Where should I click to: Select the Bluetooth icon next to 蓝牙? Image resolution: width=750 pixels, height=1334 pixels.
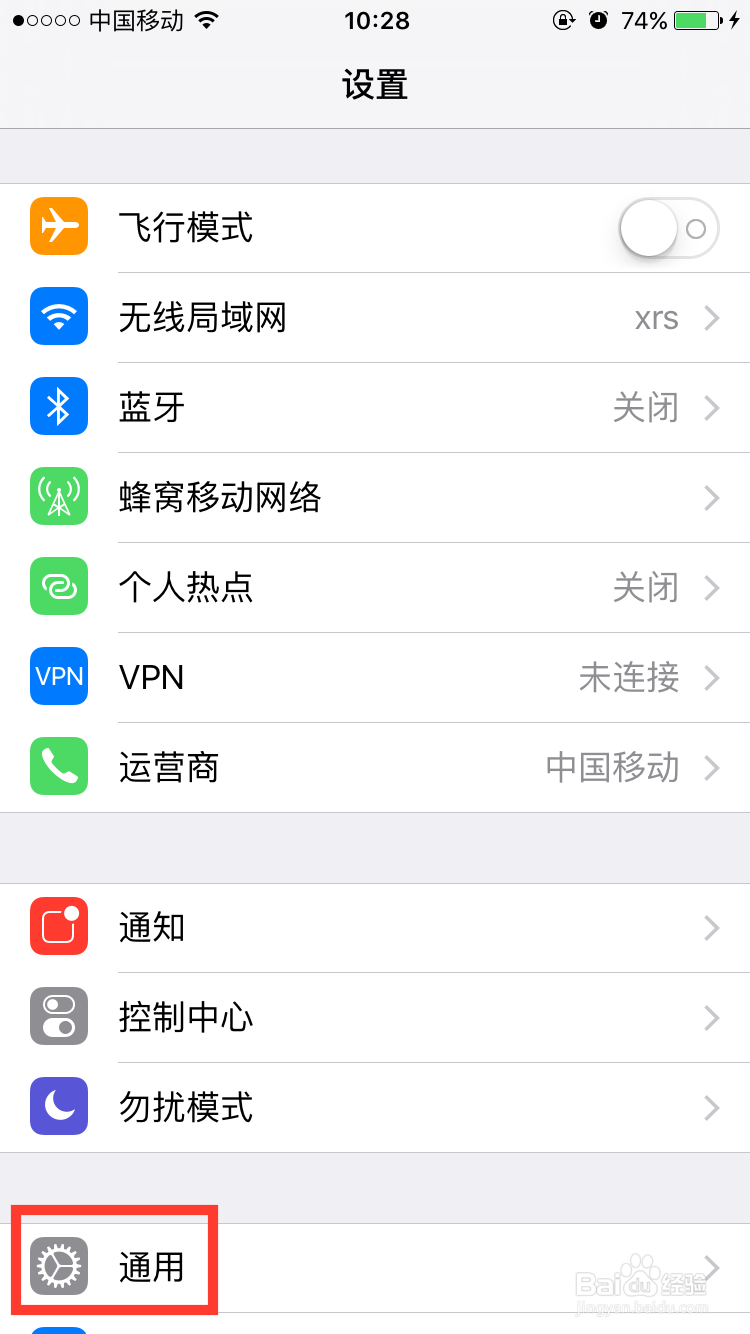(x=58, y=407)
